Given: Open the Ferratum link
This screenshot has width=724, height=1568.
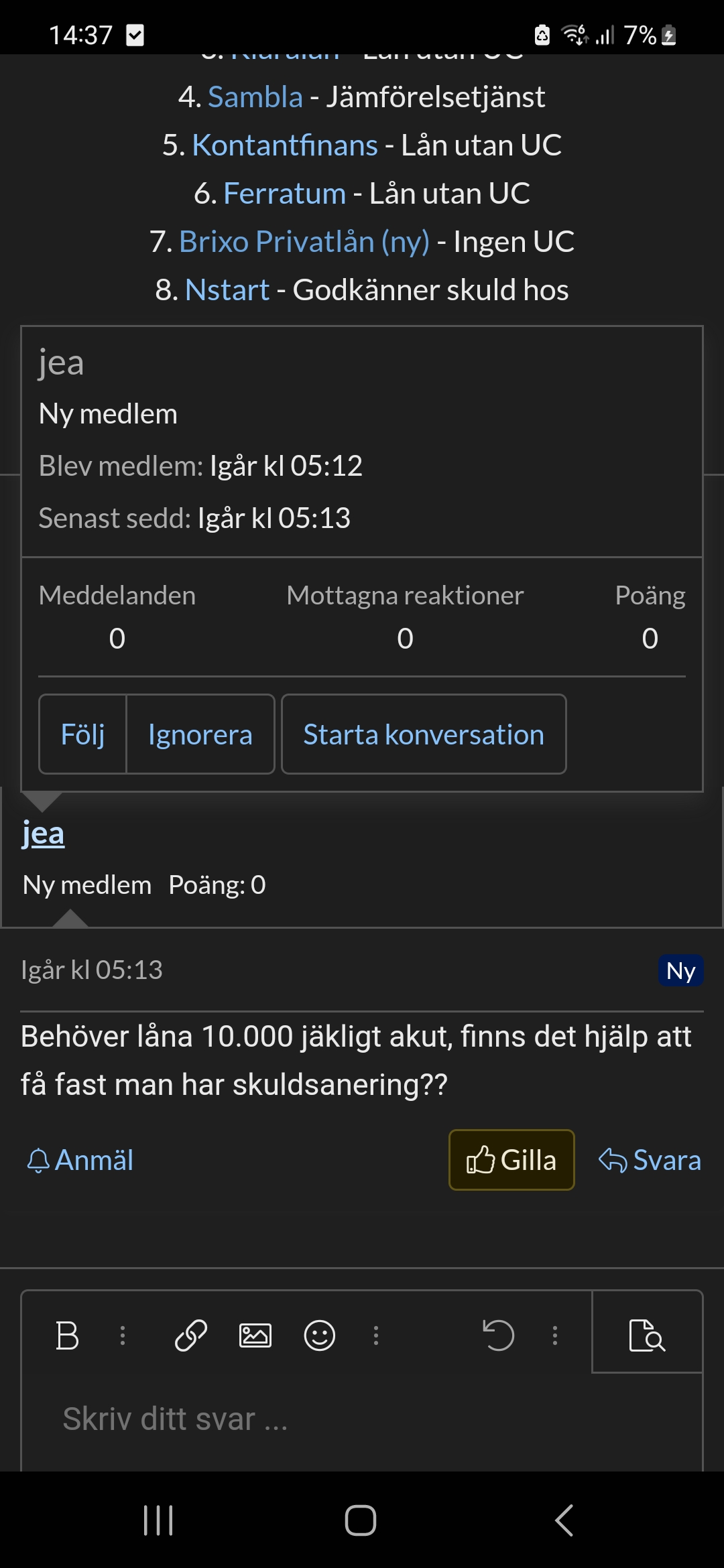Looking at the screenshot, I should click(284, 194).
